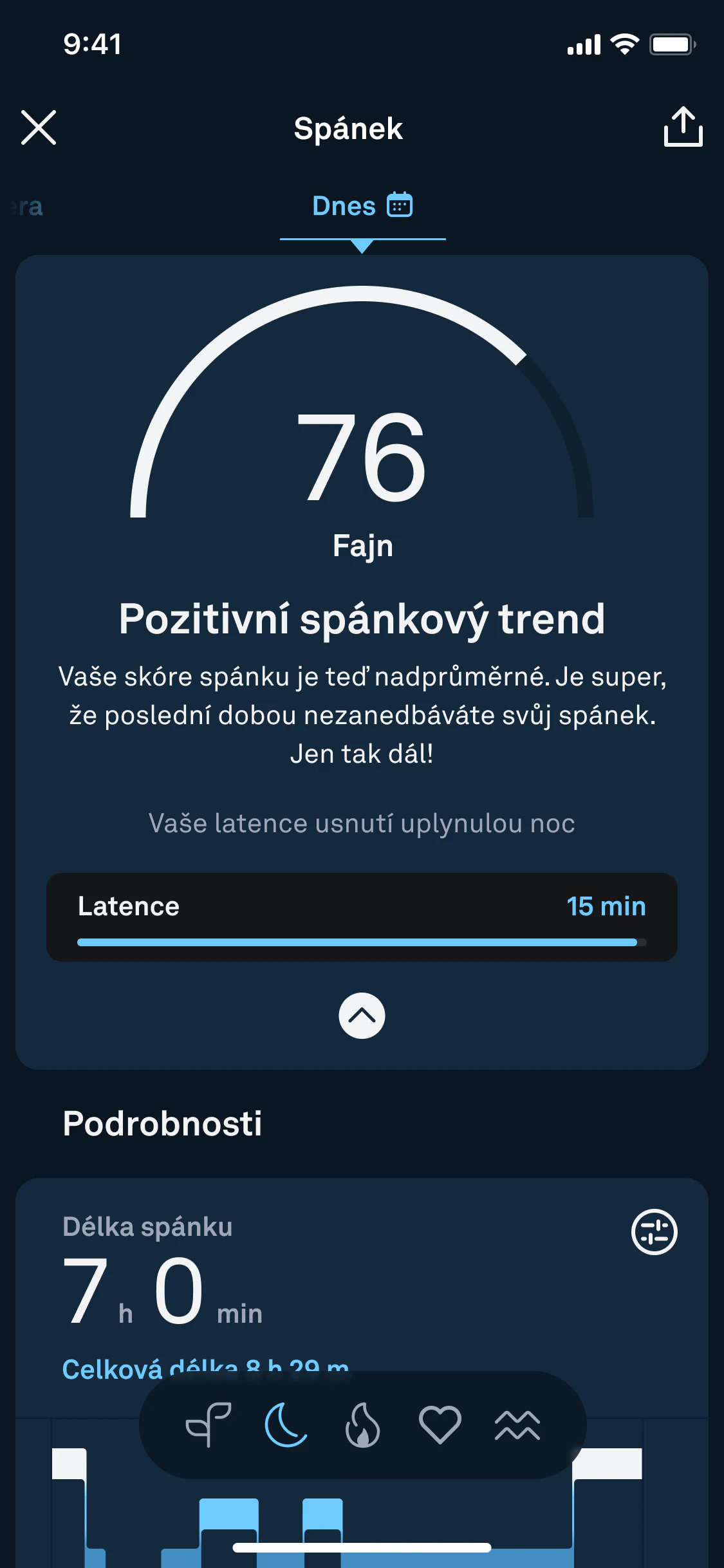The height and width of the screenshot is (1568, 724).
Task: Collapse the sleep trend insight card
Action: click(362, 1016)
